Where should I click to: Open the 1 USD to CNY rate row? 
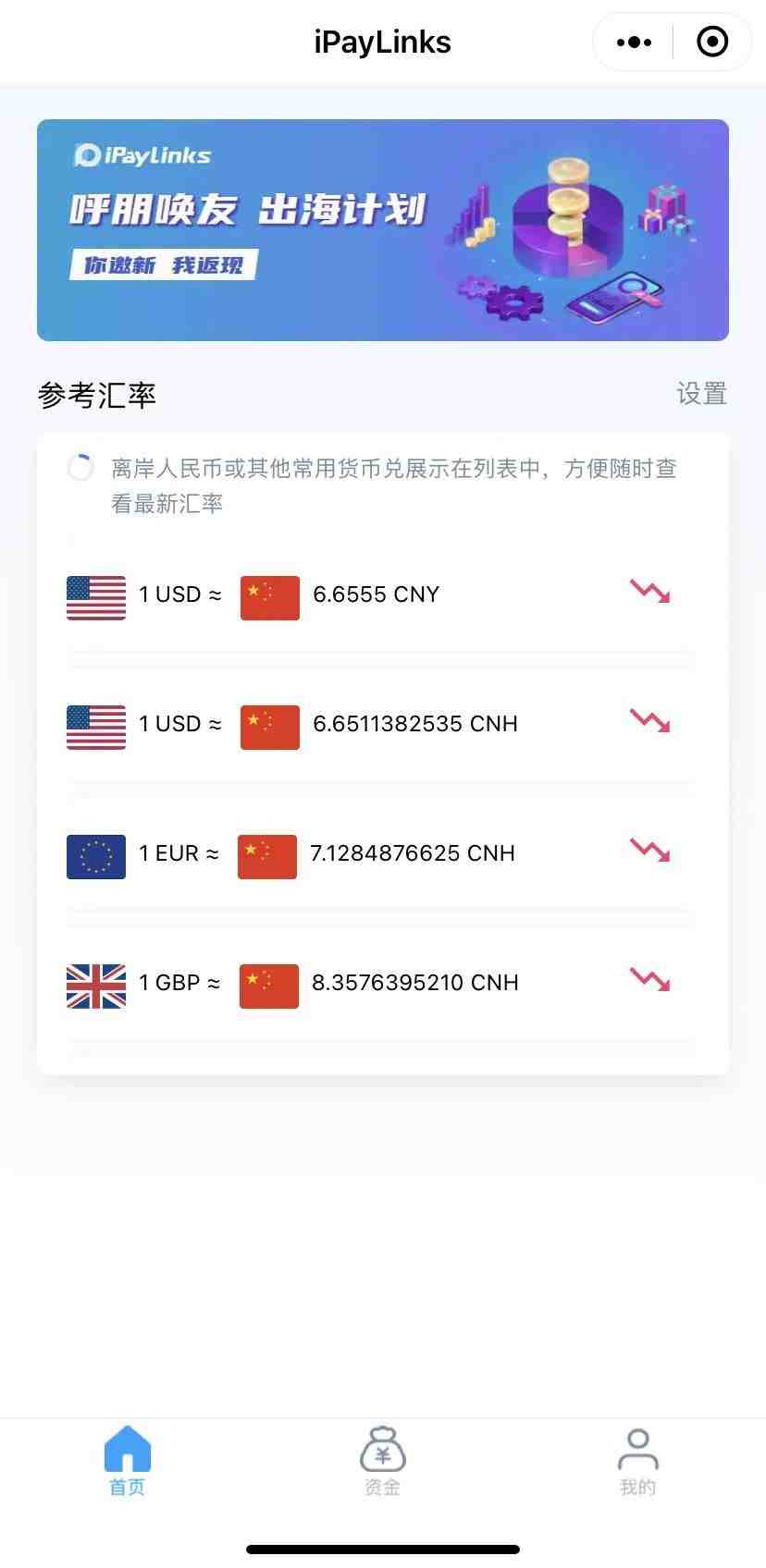(383, 596)
